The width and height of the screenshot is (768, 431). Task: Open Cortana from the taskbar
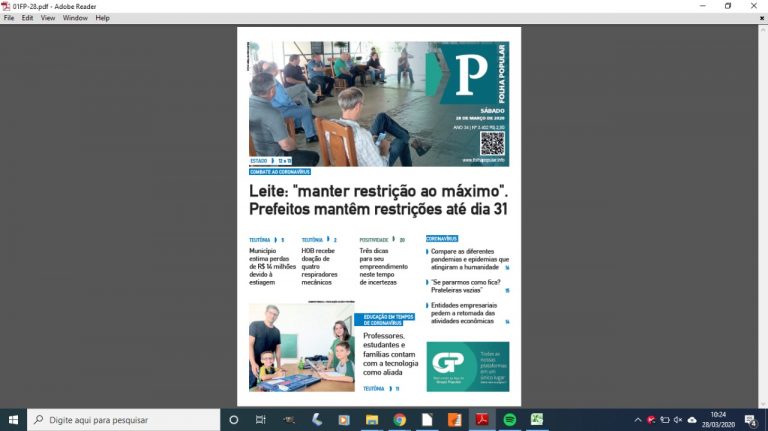coord(234,419)
